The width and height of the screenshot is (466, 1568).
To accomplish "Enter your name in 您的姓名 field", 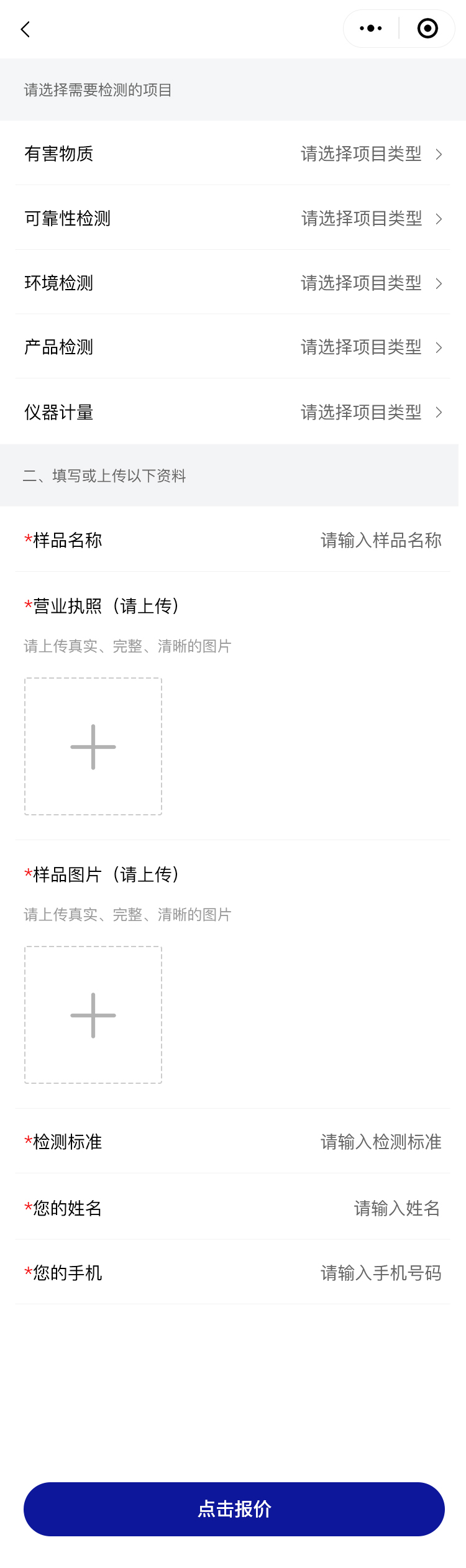I will click(x=396, y=1208).
